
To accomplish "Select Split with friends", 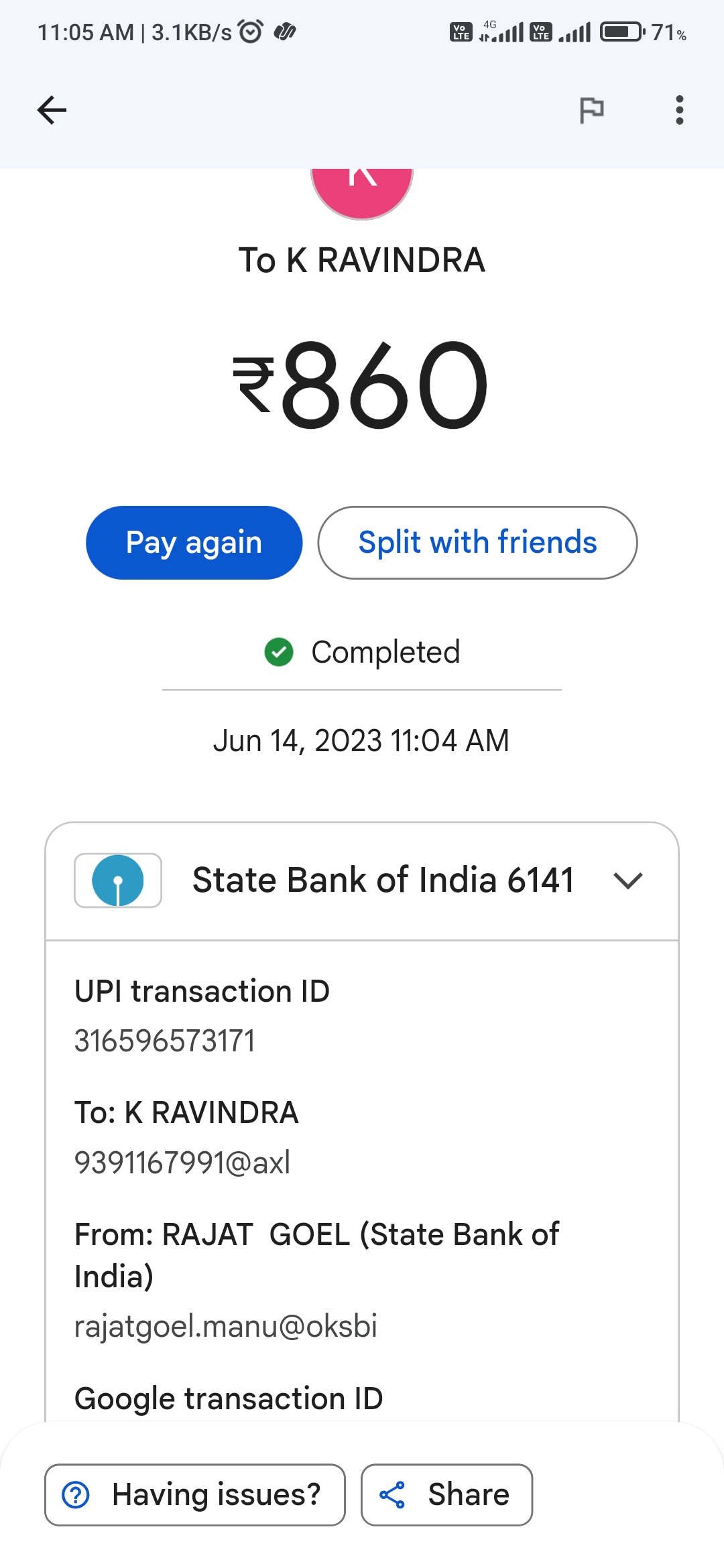I will point(477,543).
